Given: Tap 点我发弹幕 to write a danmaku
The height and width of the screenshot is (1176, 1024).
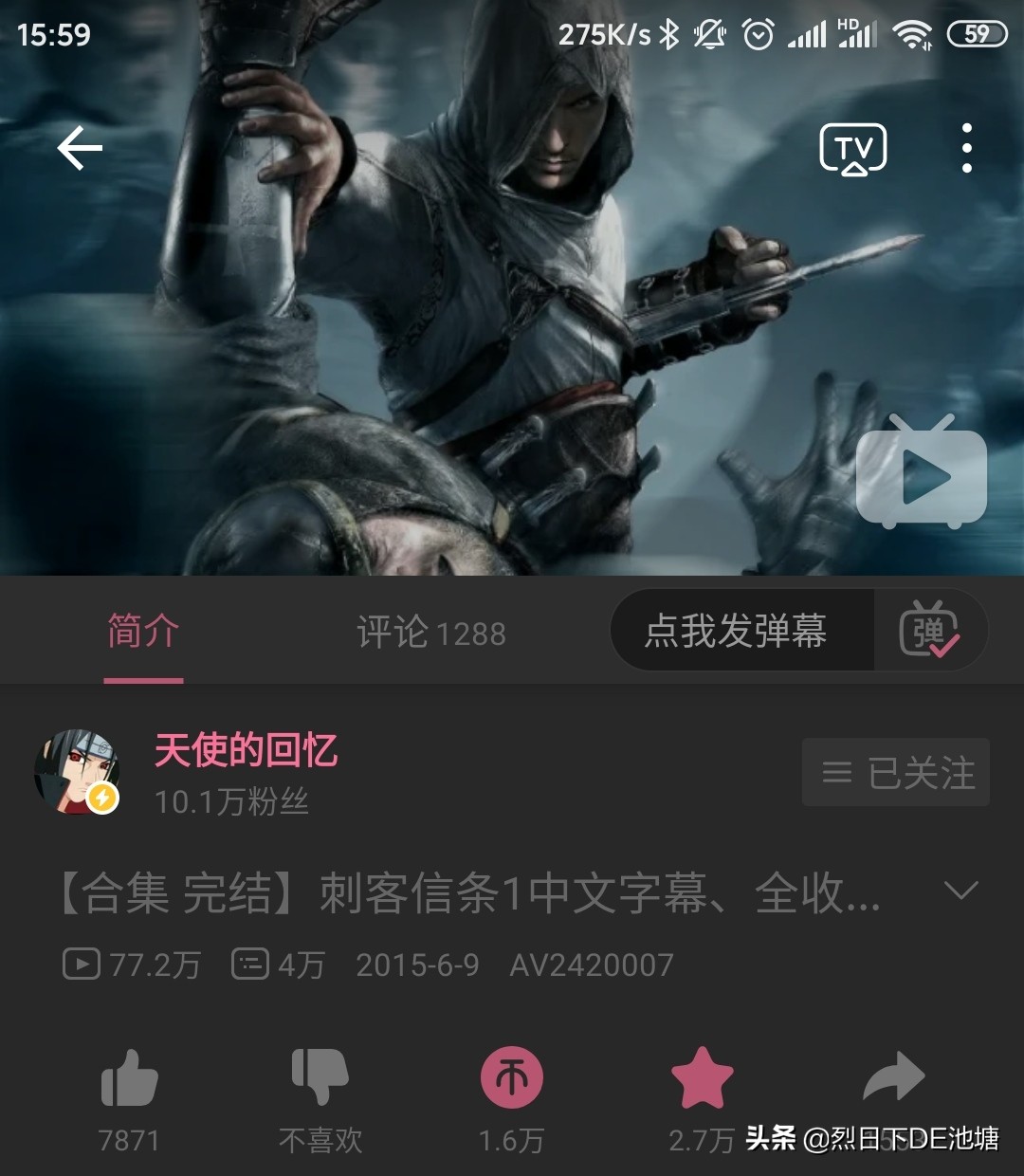Looking at the screenshot, I should point(736,631).
